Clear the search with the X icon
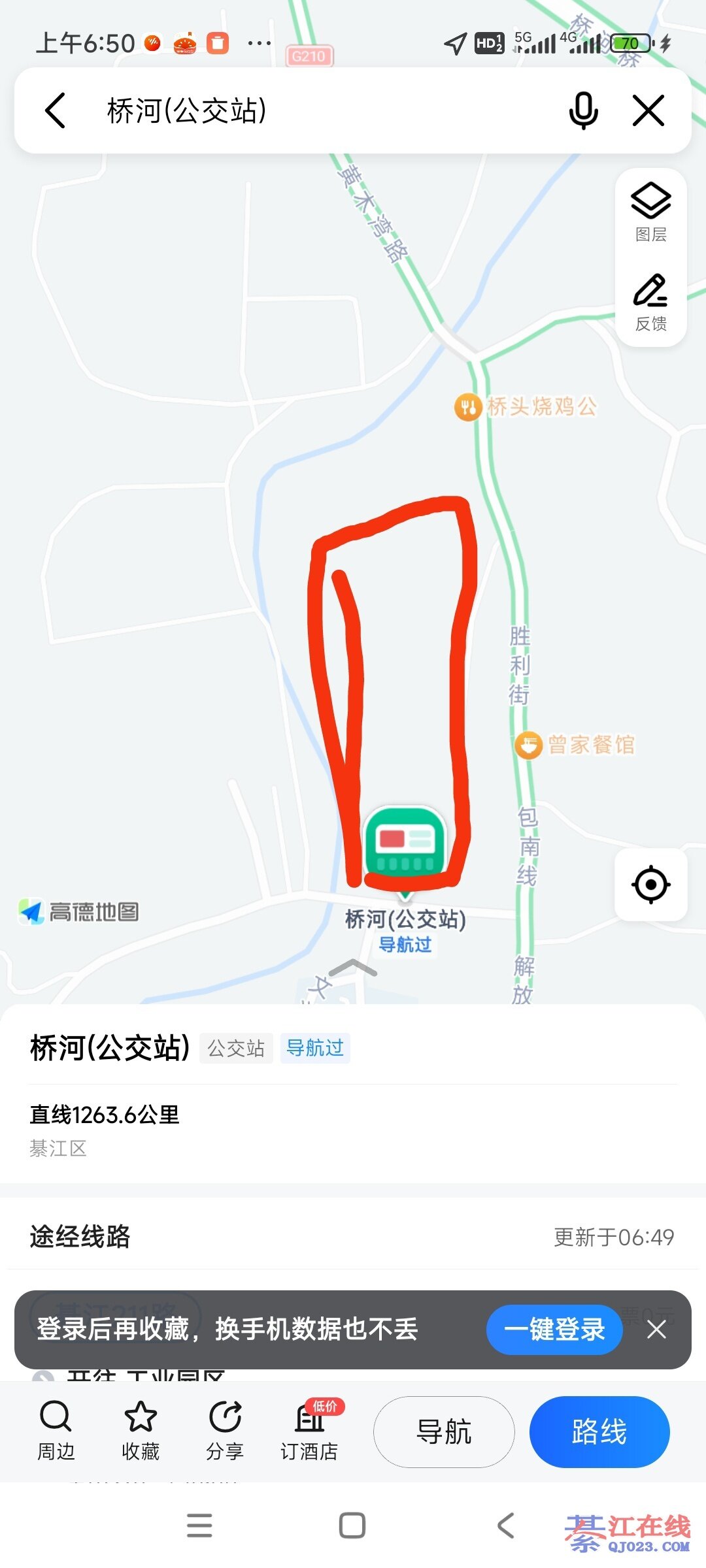The height and width of the screenshot is (1568, 706). 648,110
